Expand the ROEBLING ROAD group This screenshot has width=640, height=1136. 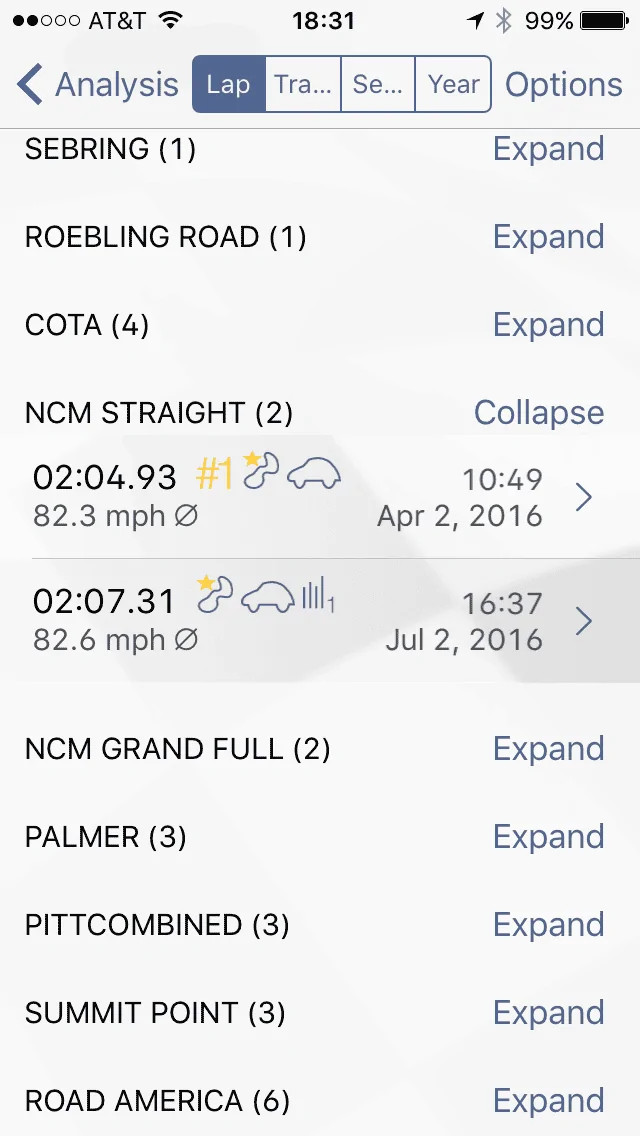click(549, 237)
